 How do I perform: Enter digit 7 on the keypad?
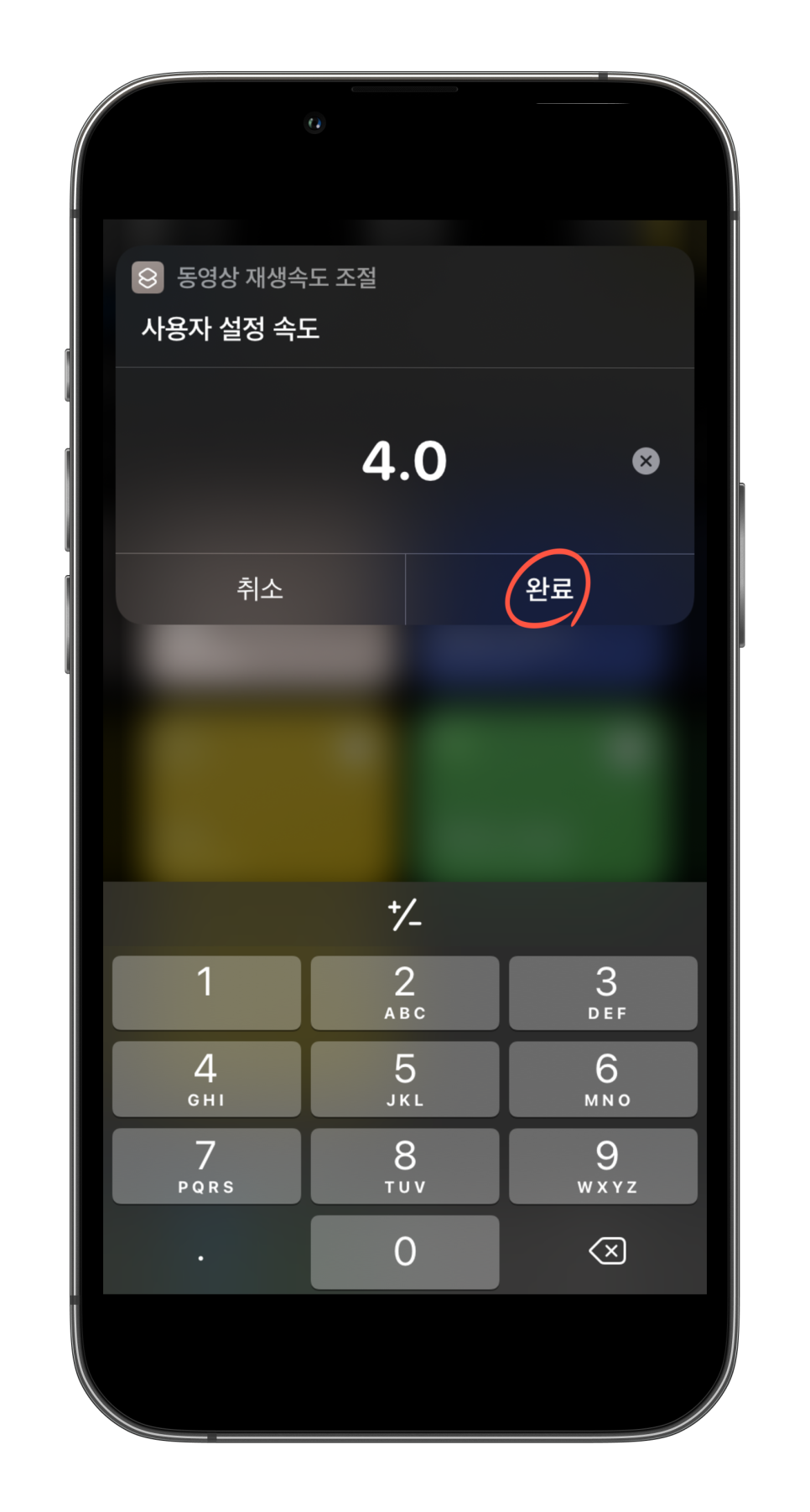pos(206,1166)
